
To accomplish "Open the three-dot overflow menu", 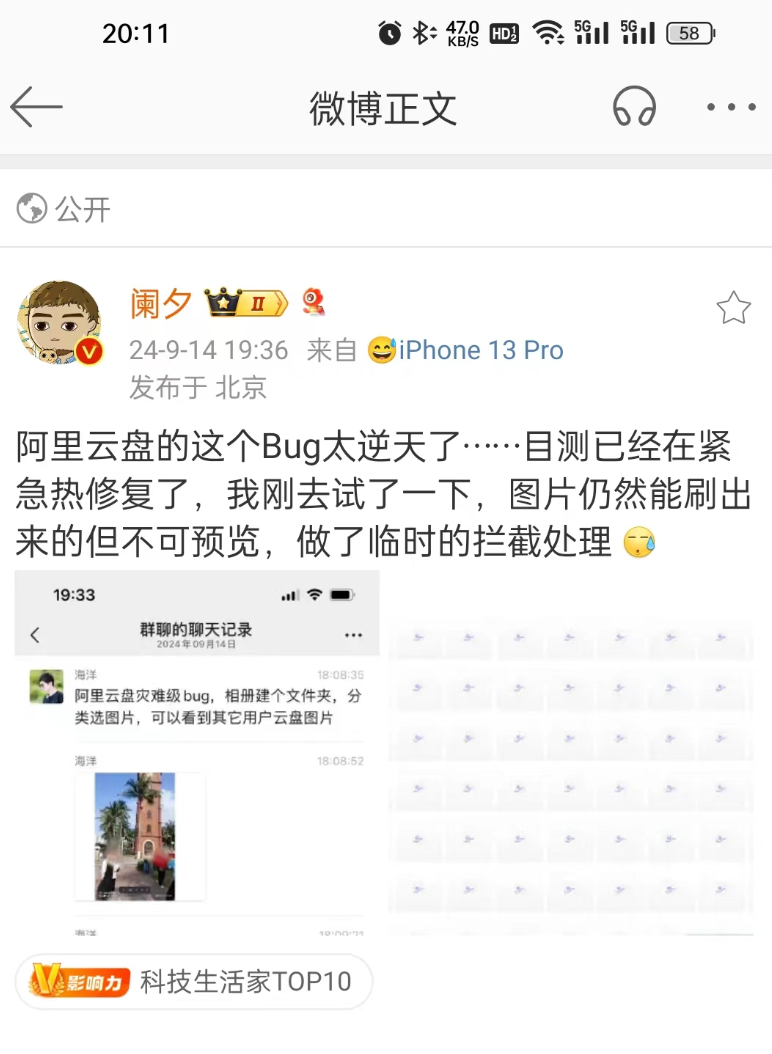I will coord(731,107).
